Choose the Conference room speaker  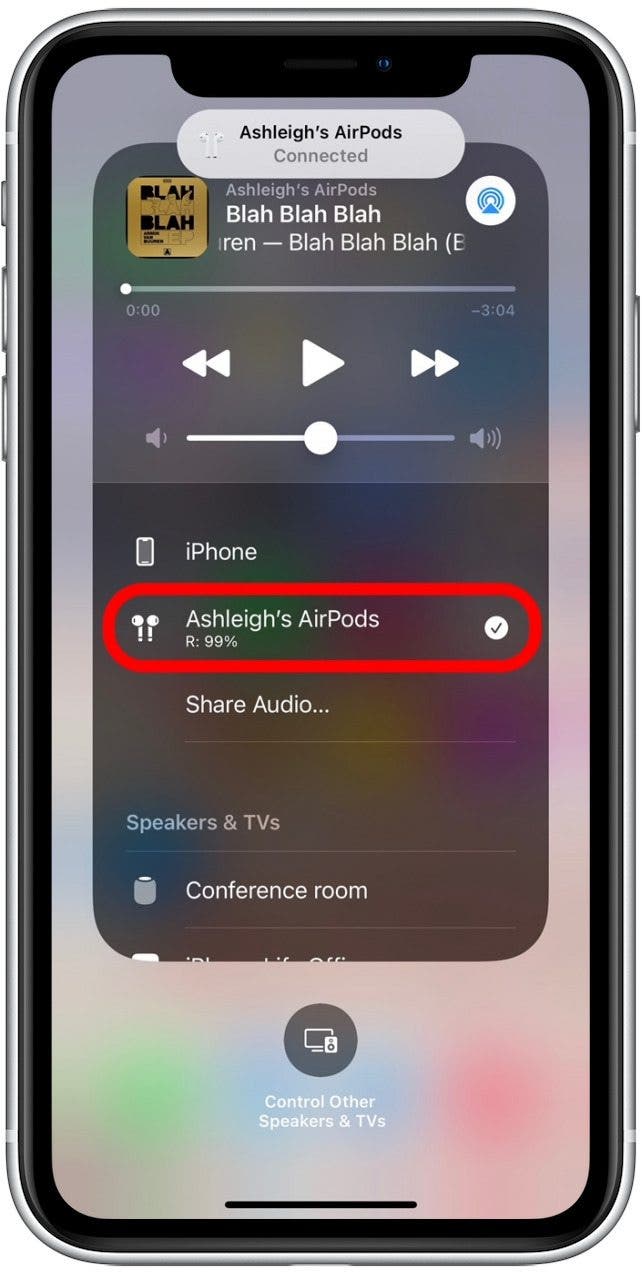coord(276,890)
